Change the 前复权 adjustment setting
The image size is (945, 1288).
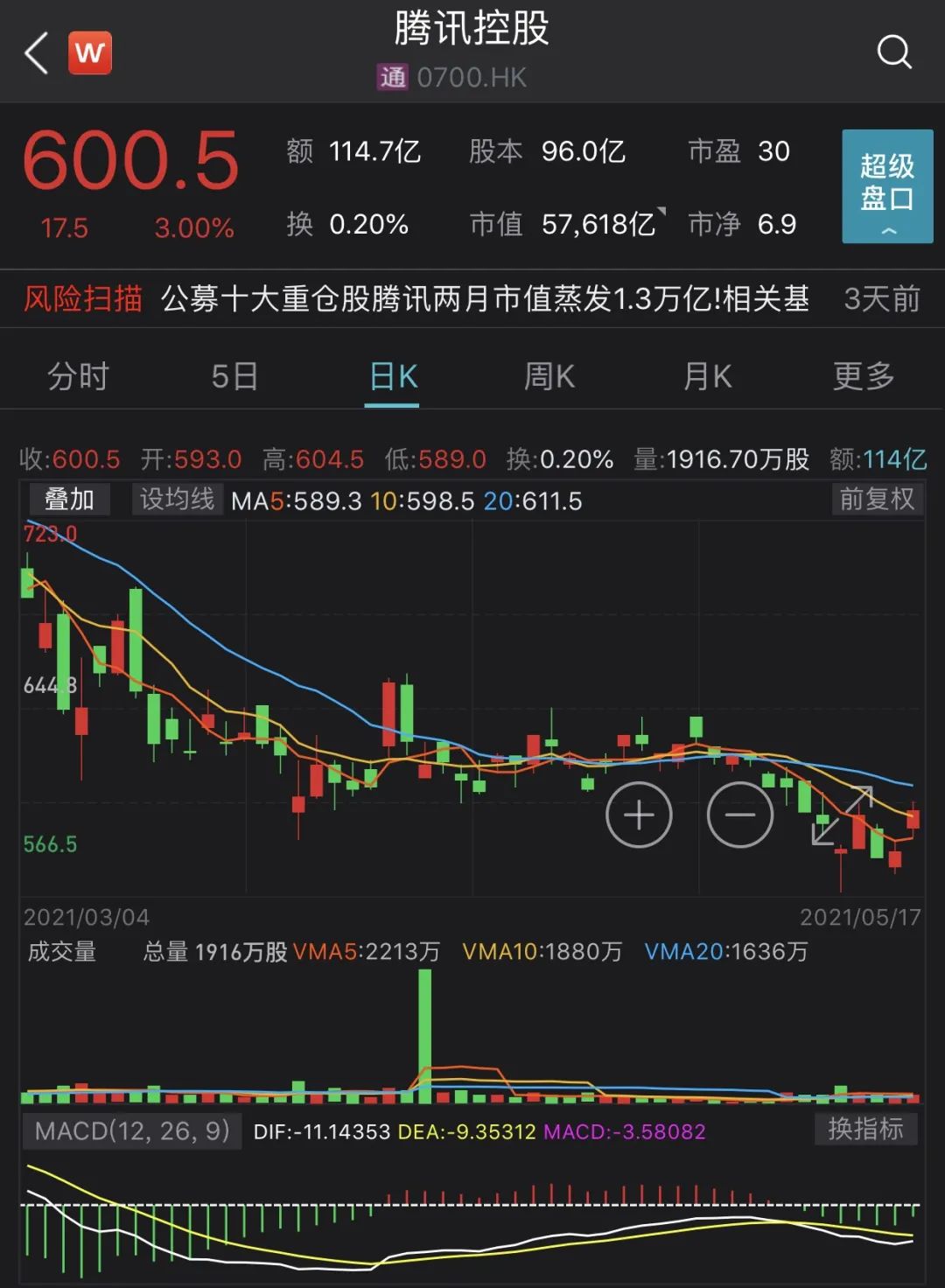coord(877,500)
